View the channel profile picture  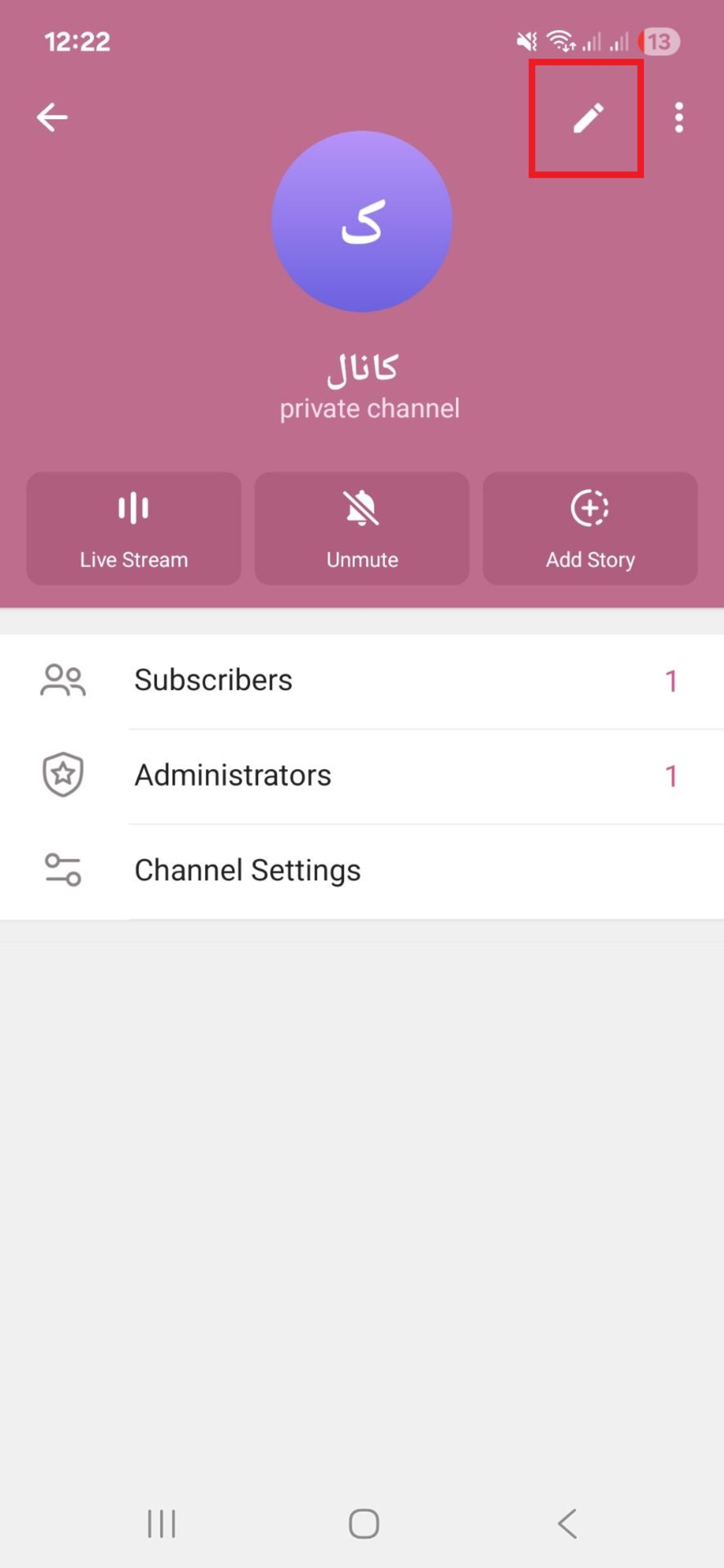coord(362,222)
